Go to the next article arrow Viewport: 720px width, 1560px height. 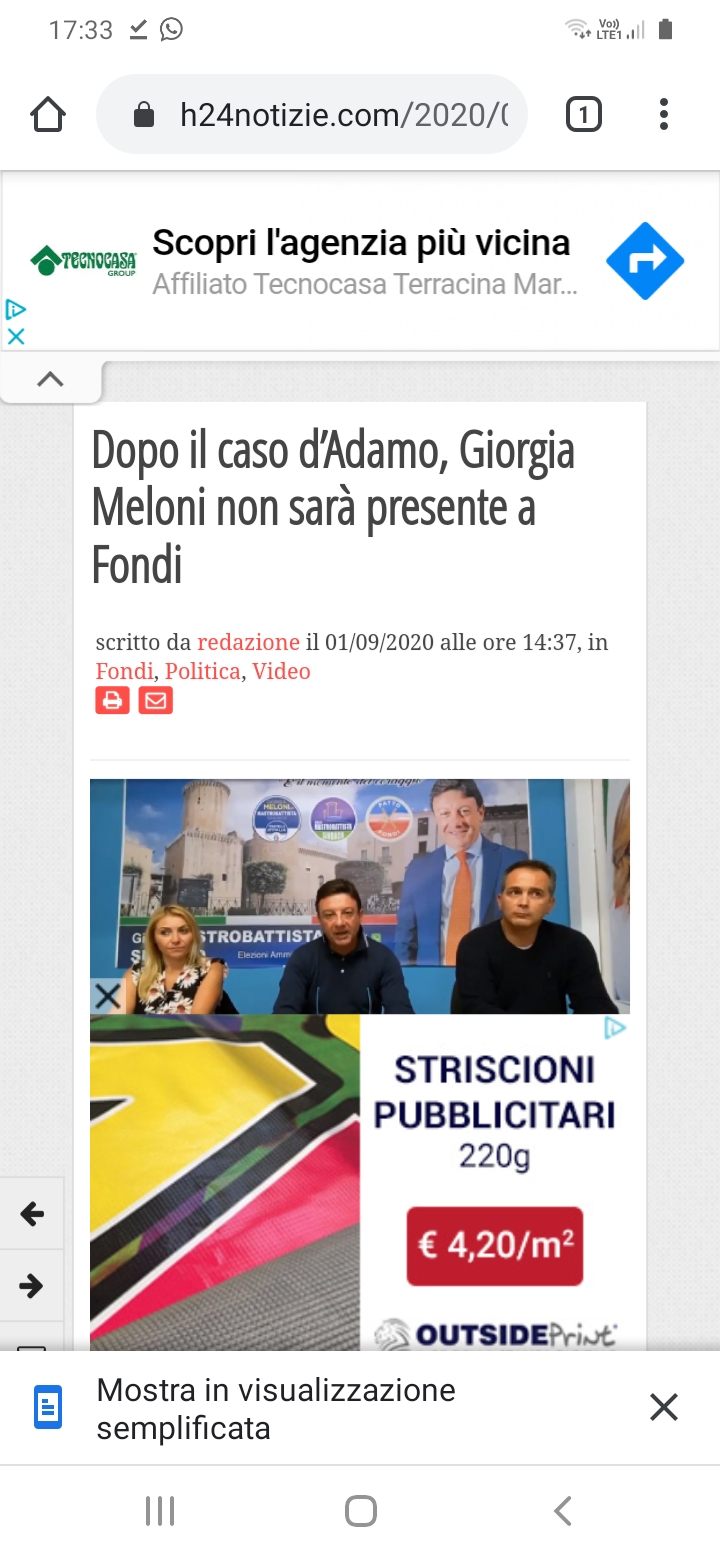[32, 1285]
